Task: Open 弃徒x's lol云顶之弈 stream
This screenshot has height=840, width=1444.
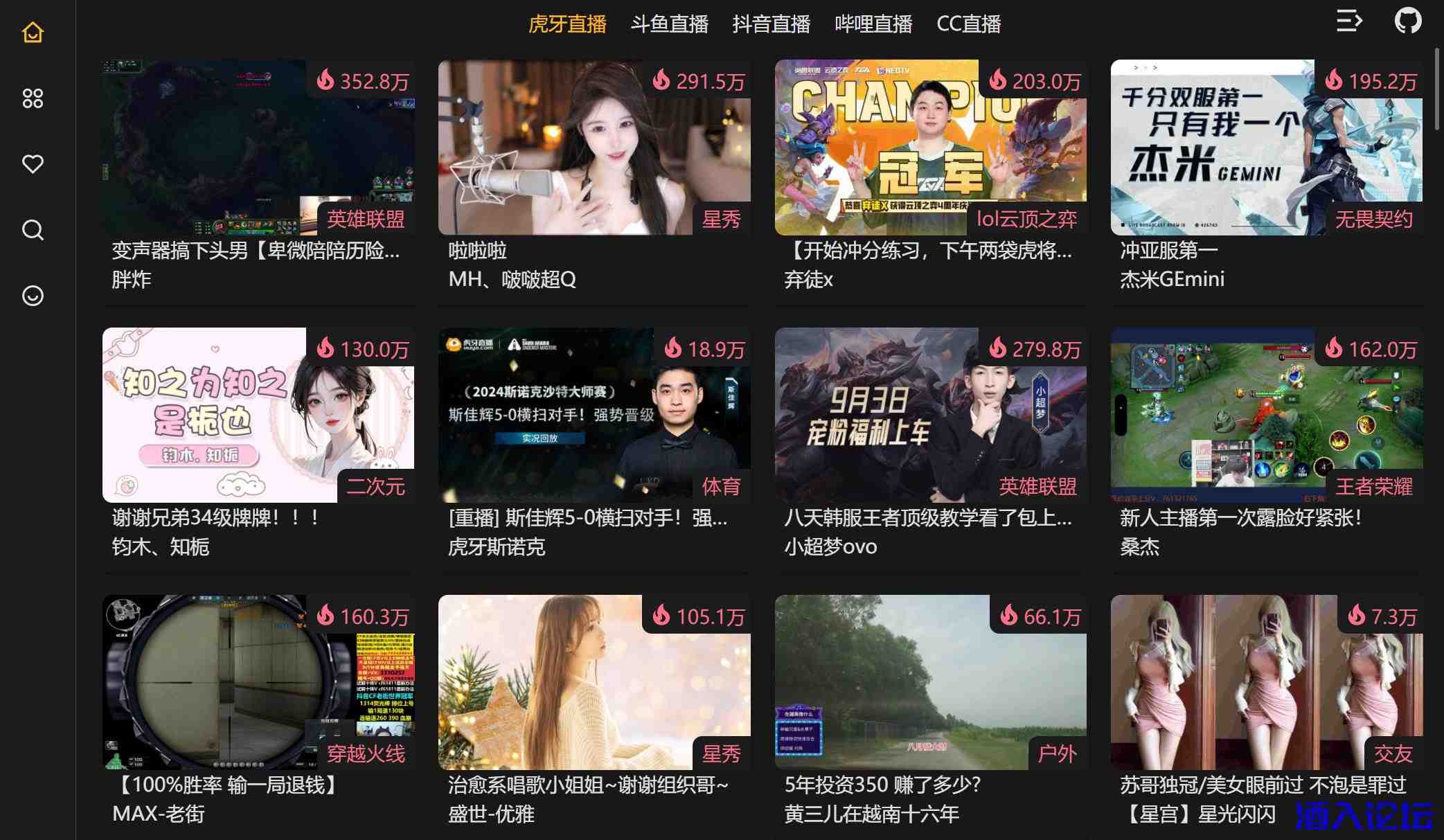Action: point(929,148)
